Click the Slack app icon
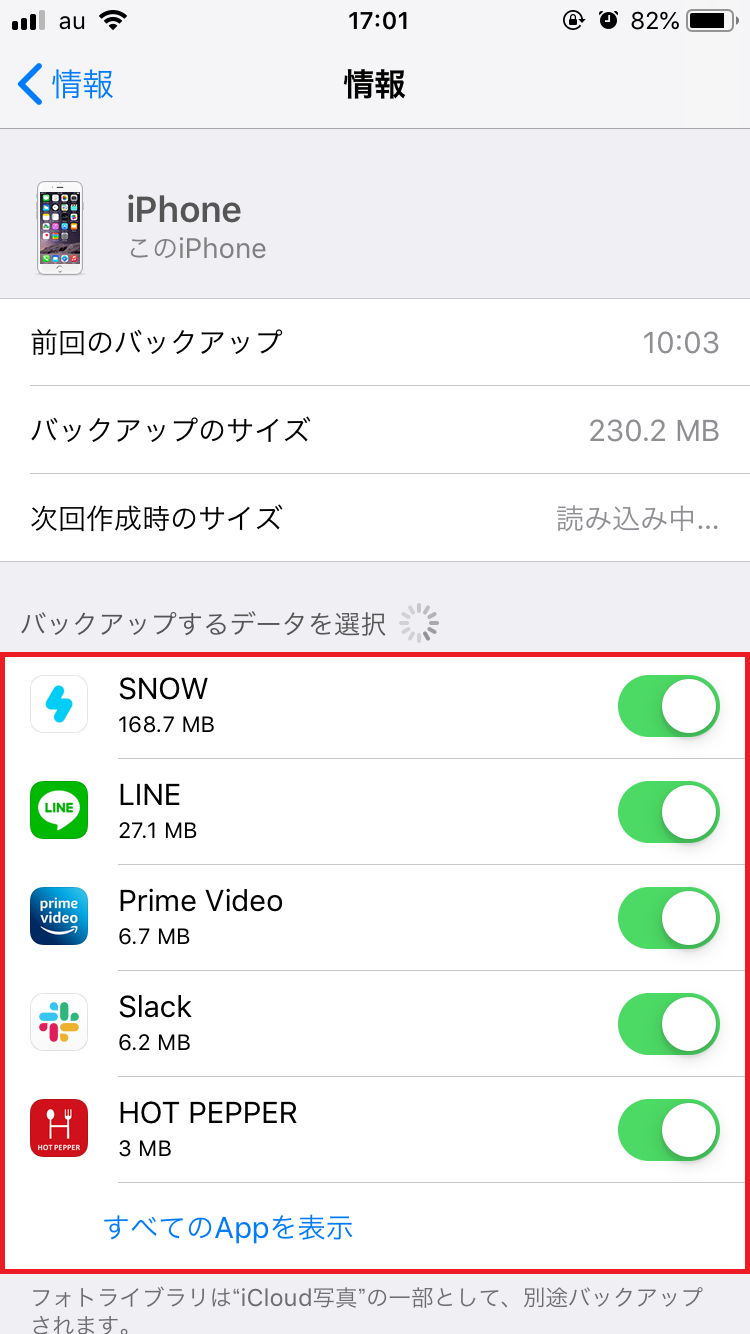The height and width of the screenshot is (1334, 750). 58,1022
